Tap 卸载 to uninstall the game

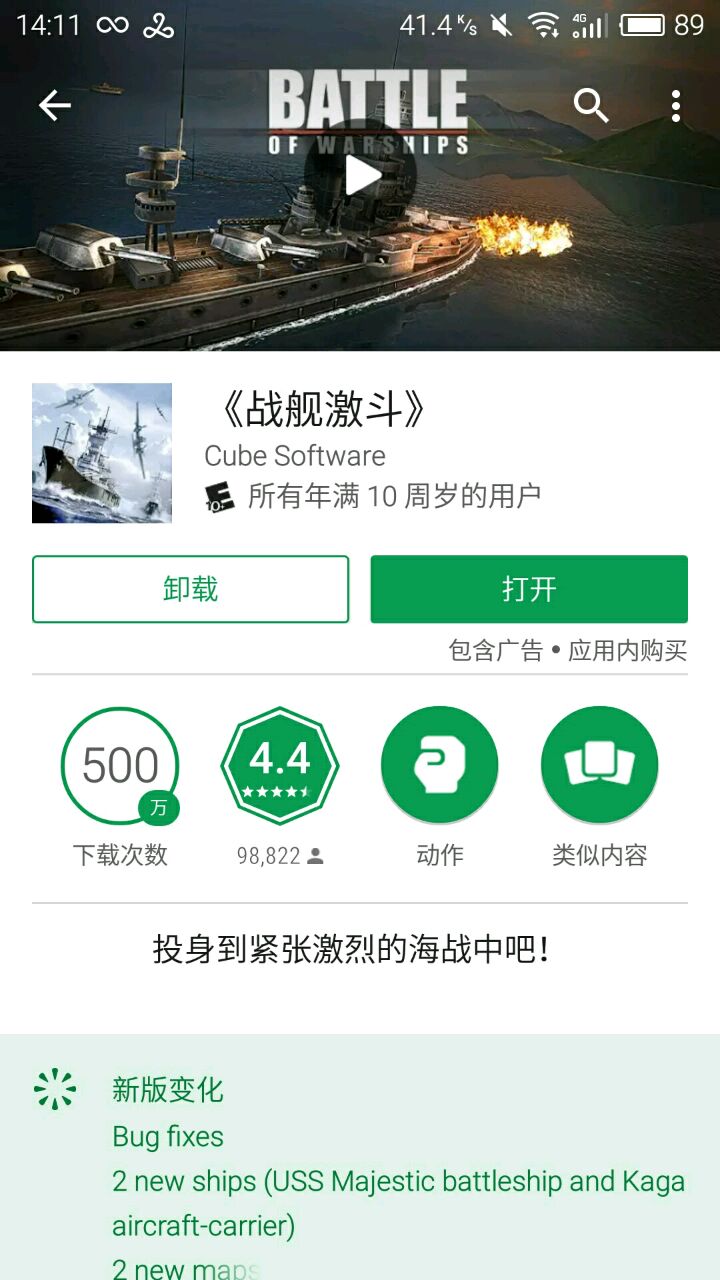click(190, 589)
